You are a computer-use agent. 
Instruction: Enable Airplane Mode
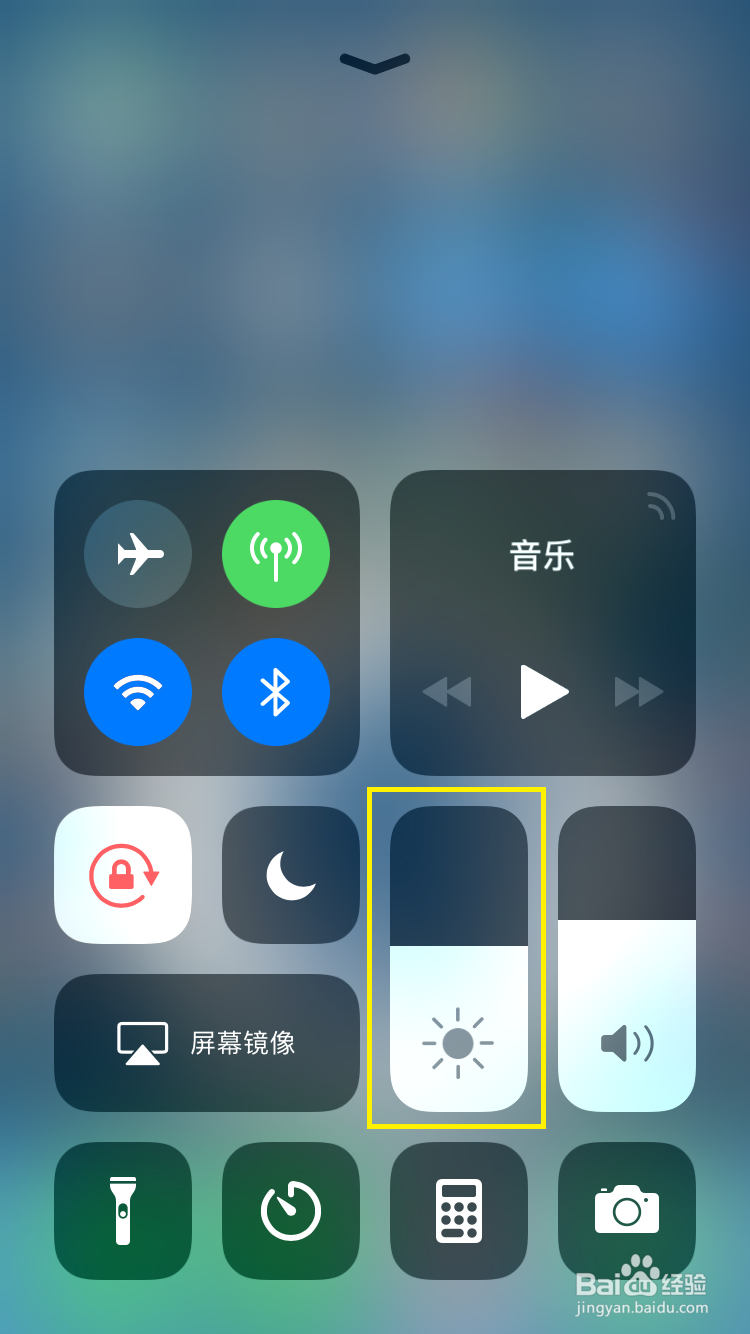(138, 553)
